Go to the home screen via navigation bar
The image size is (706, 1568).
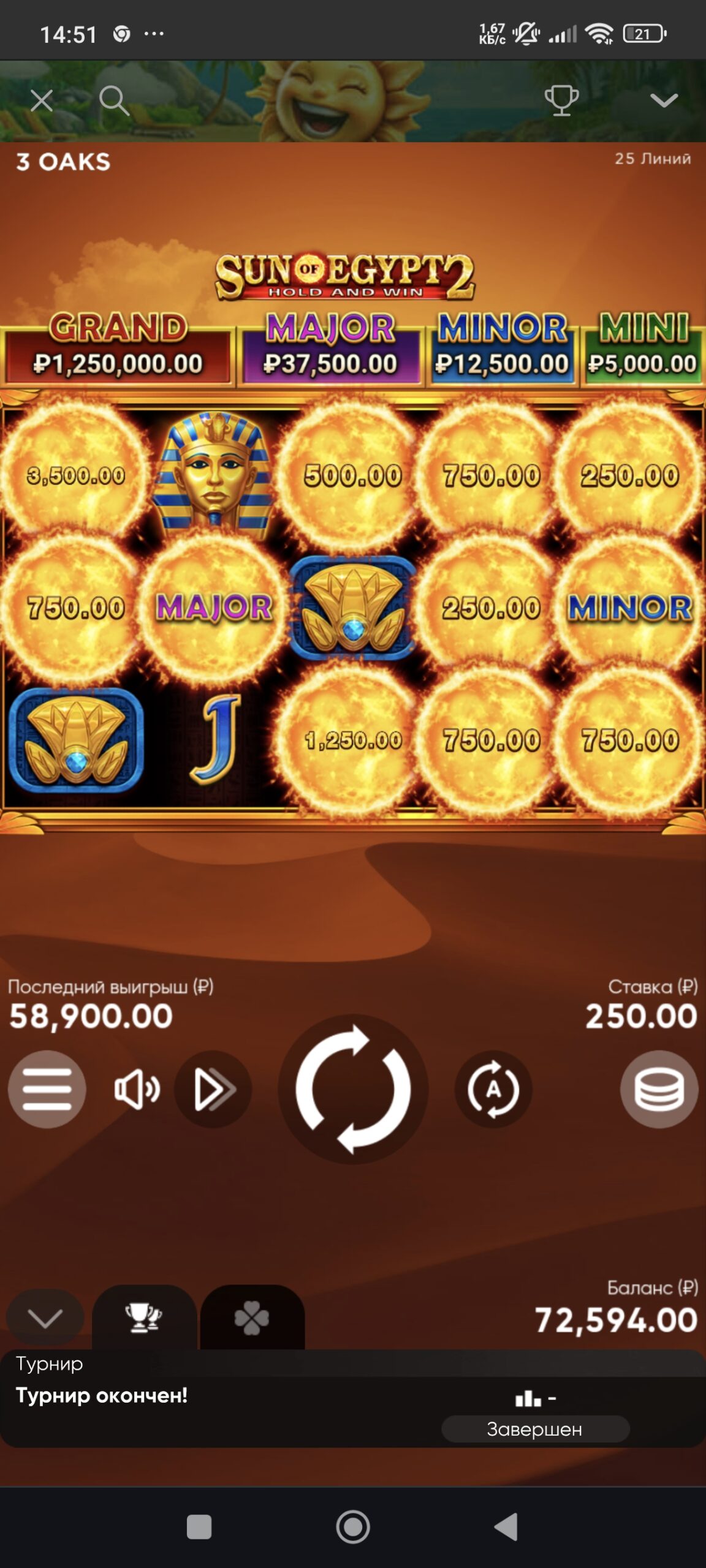click(x=353, y=1526)
